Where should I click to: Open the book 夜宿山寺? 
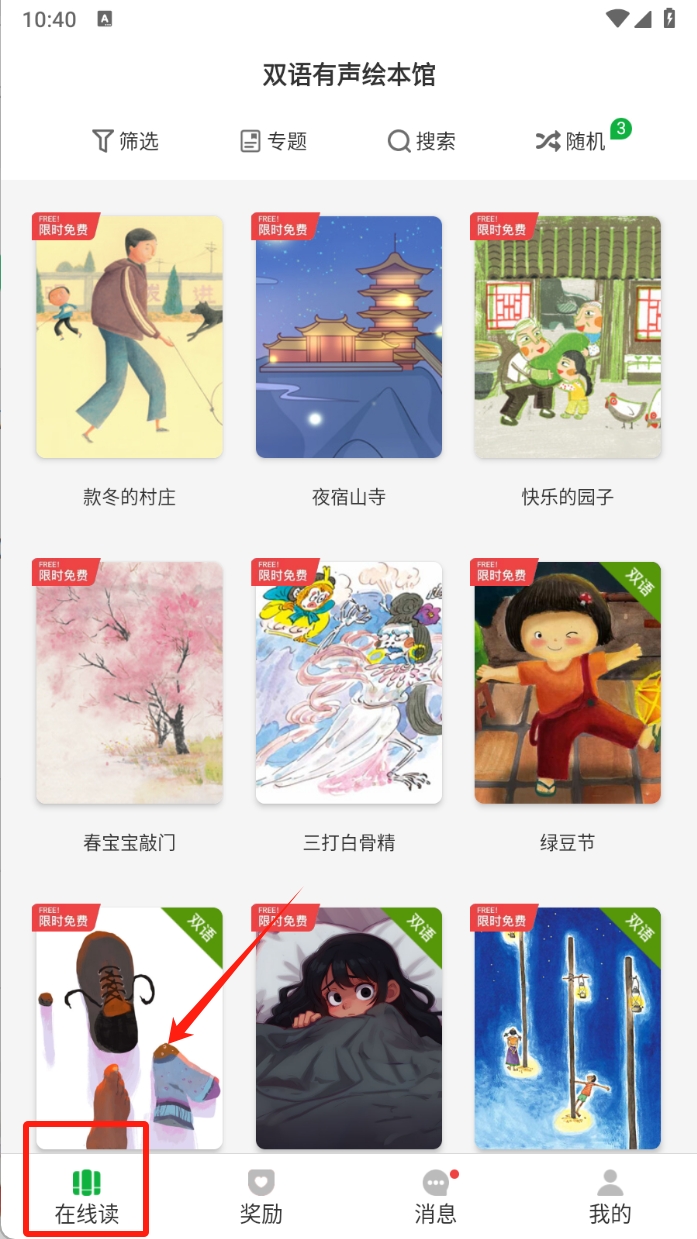tap(348, 337)
